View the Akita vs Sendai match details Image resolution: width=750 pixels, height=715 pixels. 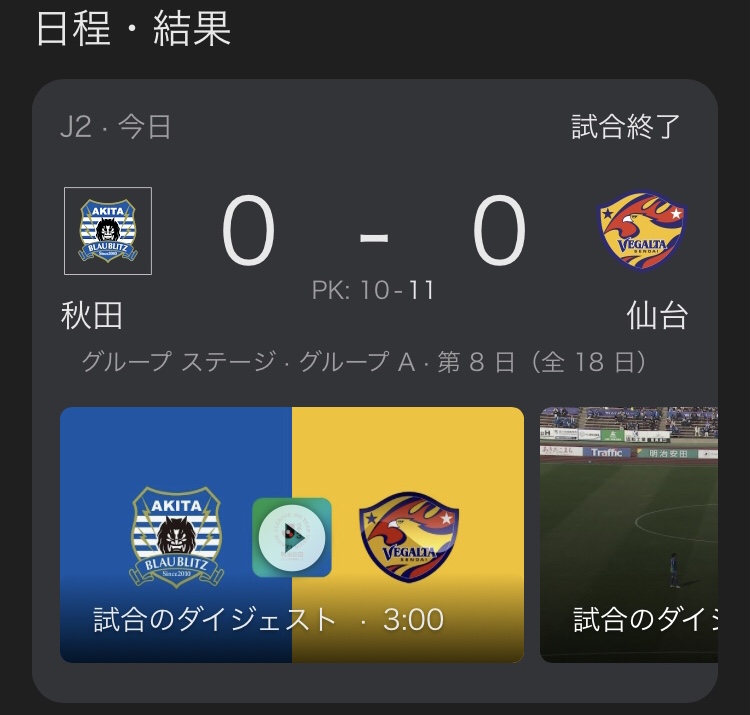tap(374, 240)
